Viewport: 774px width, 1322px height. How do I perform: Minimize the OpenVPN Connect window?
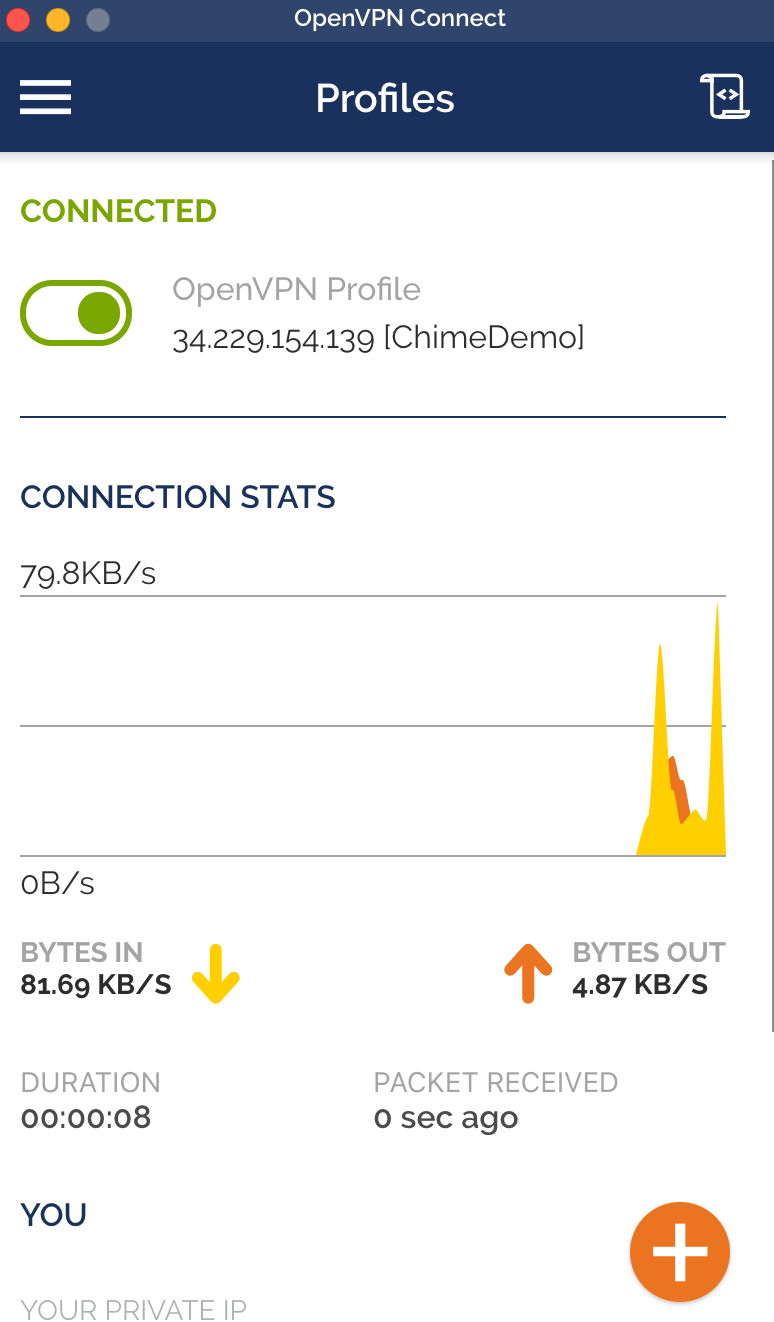pos(58,19)
